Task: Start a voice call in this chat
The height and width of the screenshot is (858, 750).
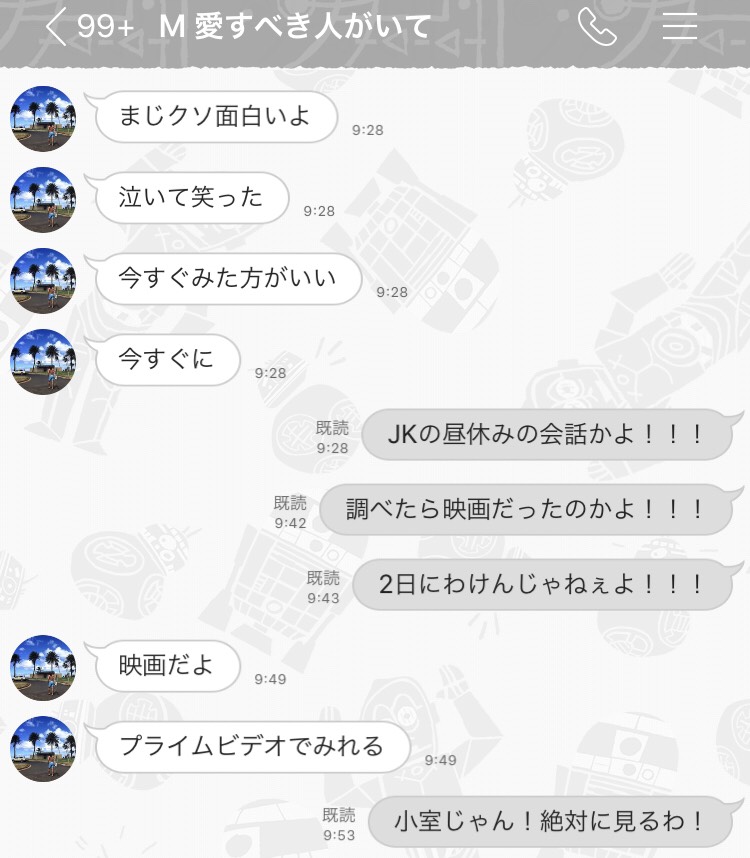Action: 596,27
